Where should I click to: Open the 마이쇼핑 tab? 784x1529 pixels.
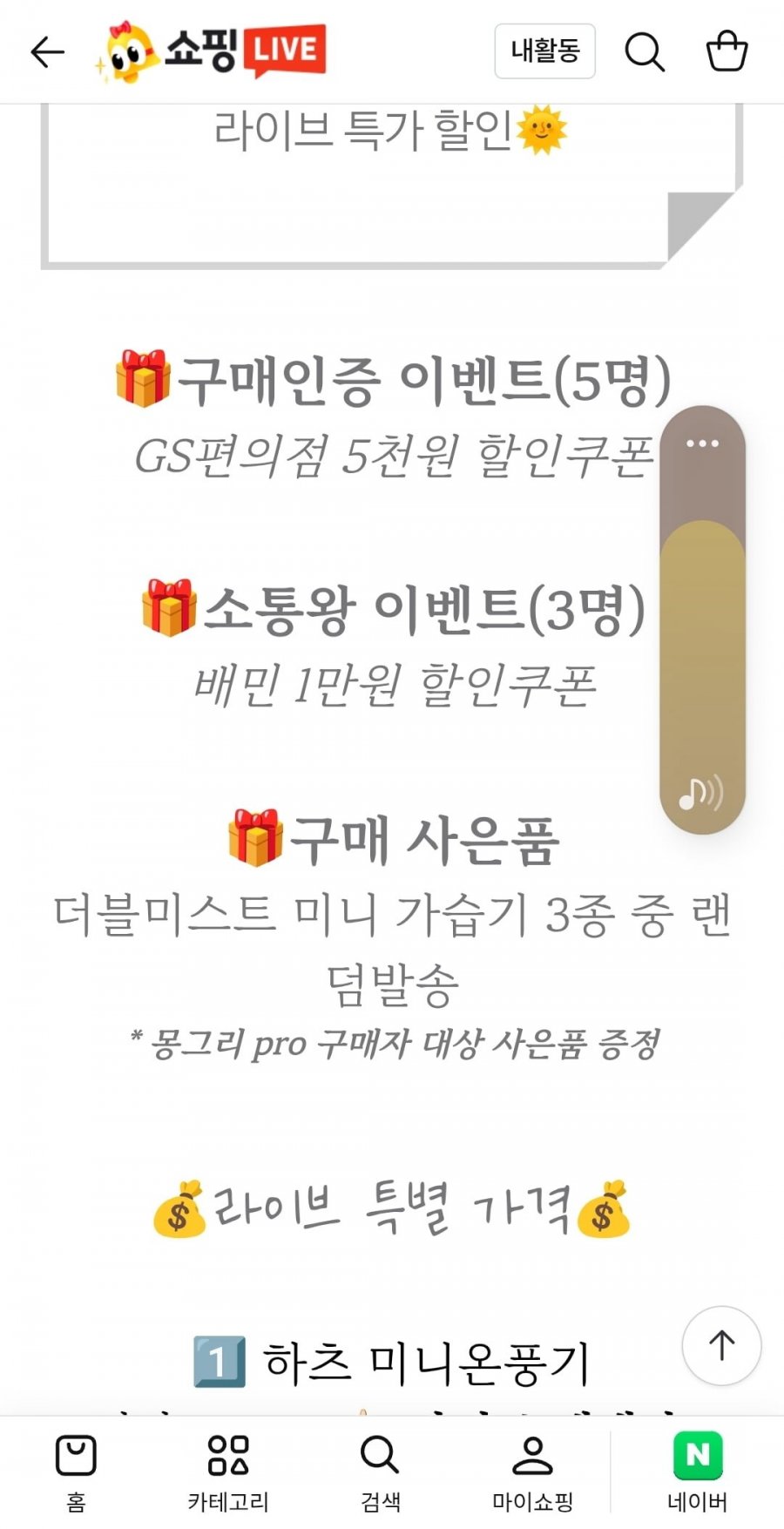point(532,1471)
